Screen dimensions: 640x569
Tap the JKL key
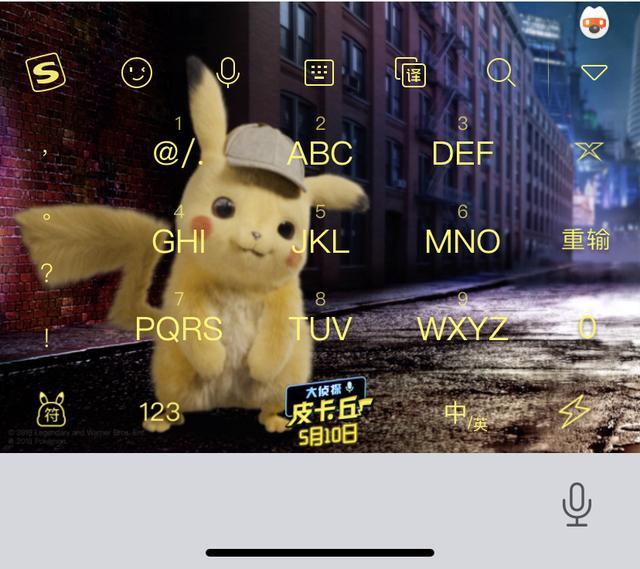coord(320,241)
